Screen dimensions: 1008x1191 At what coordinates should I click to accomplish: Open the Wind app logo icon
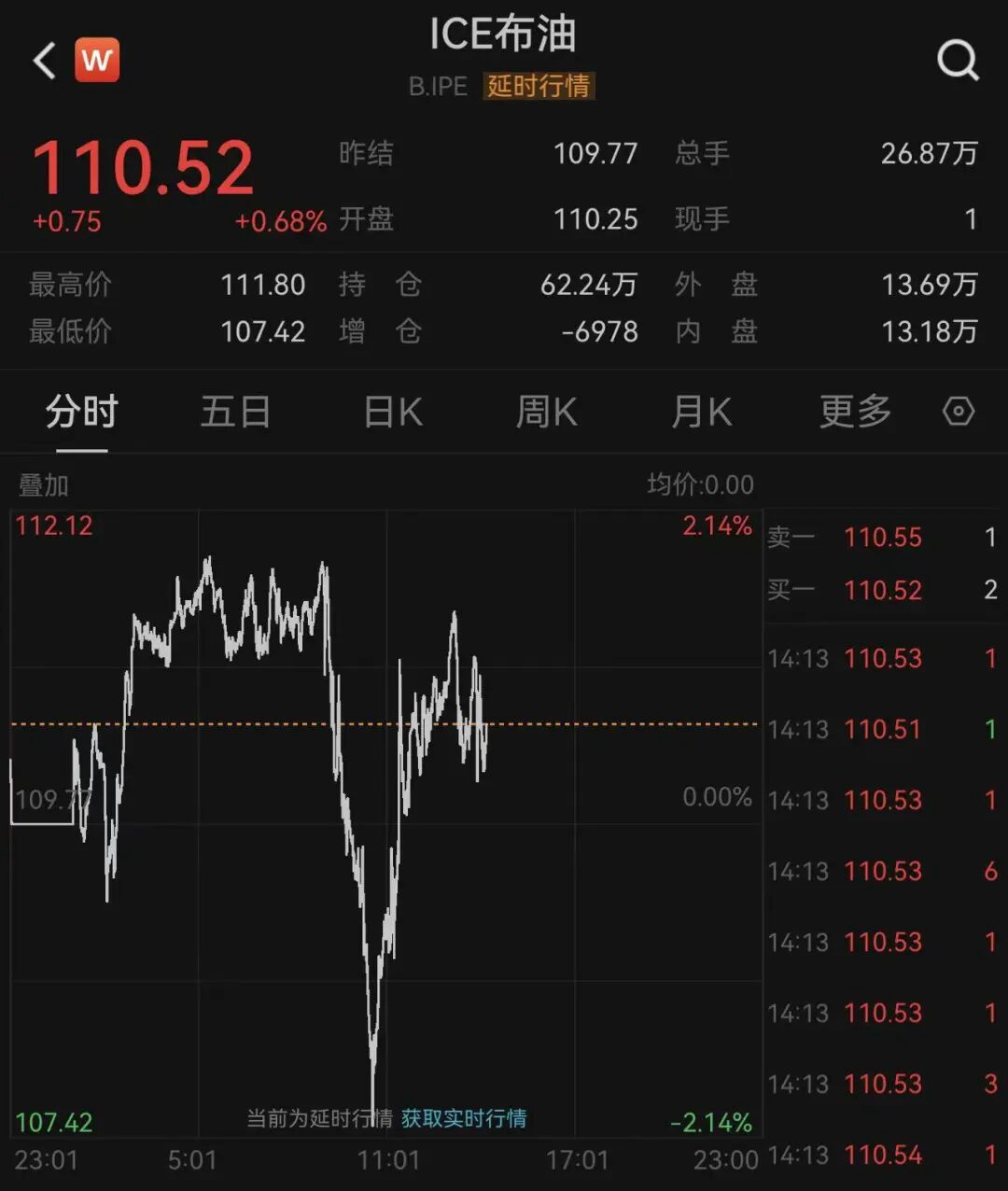pyautogui.click(x=98, y=60)
